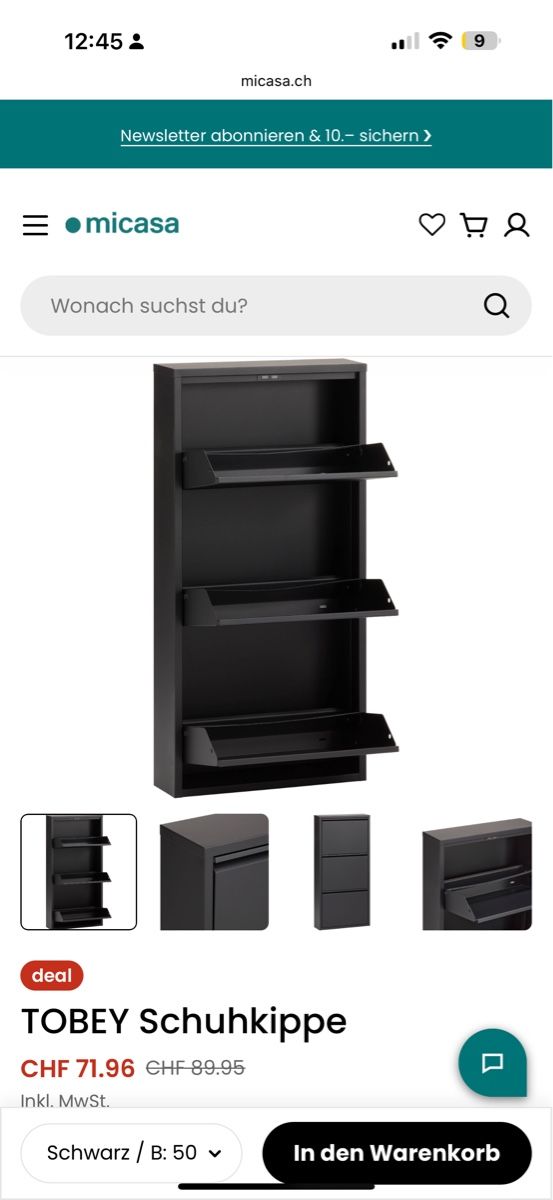553x1200 pixels.
Task: Go to the micasa home logo
Action: pos(122,225)
